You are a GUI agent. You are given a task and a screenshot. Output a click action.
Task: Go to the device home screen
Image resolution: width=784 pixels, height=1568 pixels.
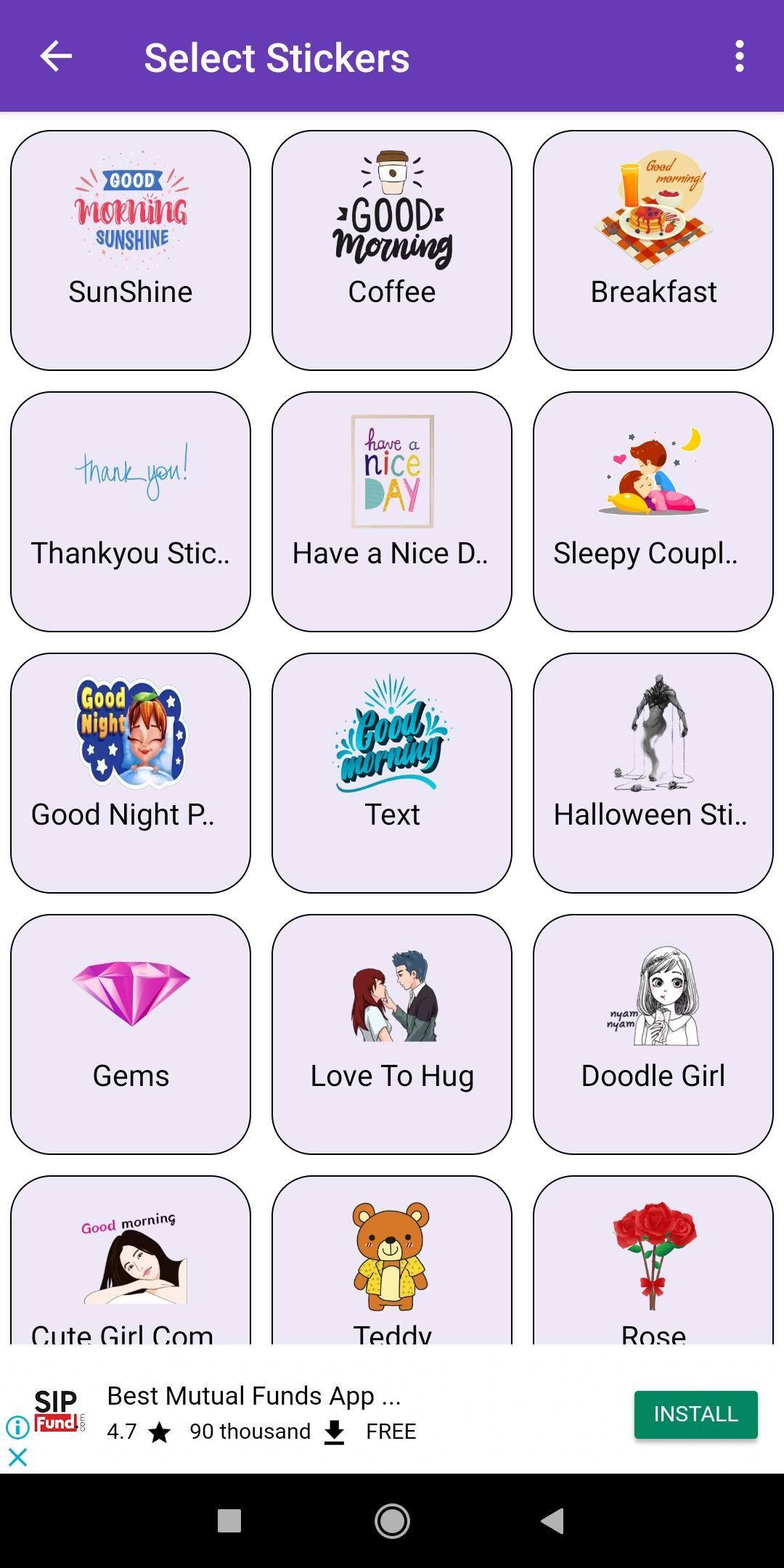click(392, 1521)
